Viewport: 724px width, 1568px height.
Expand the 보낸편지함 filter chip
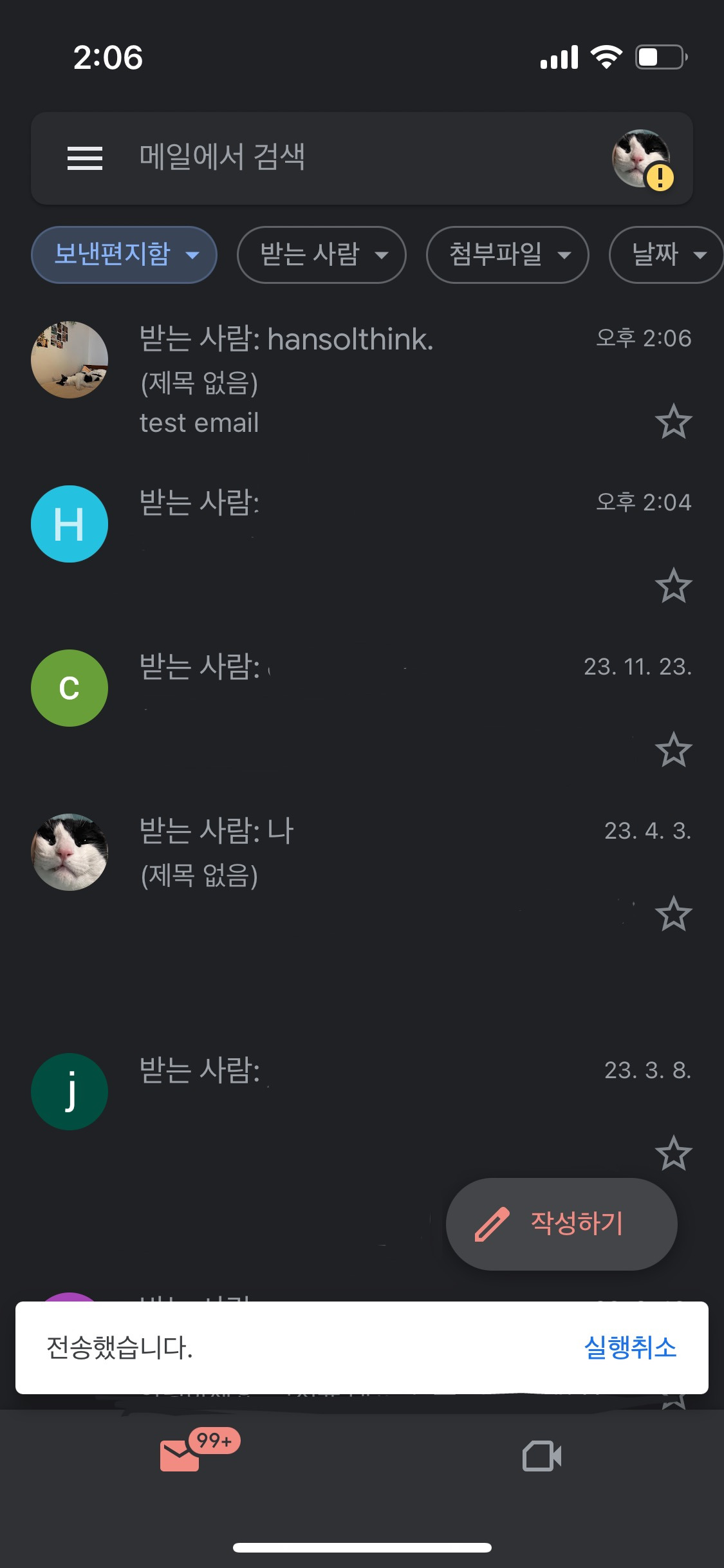[124, 254]
